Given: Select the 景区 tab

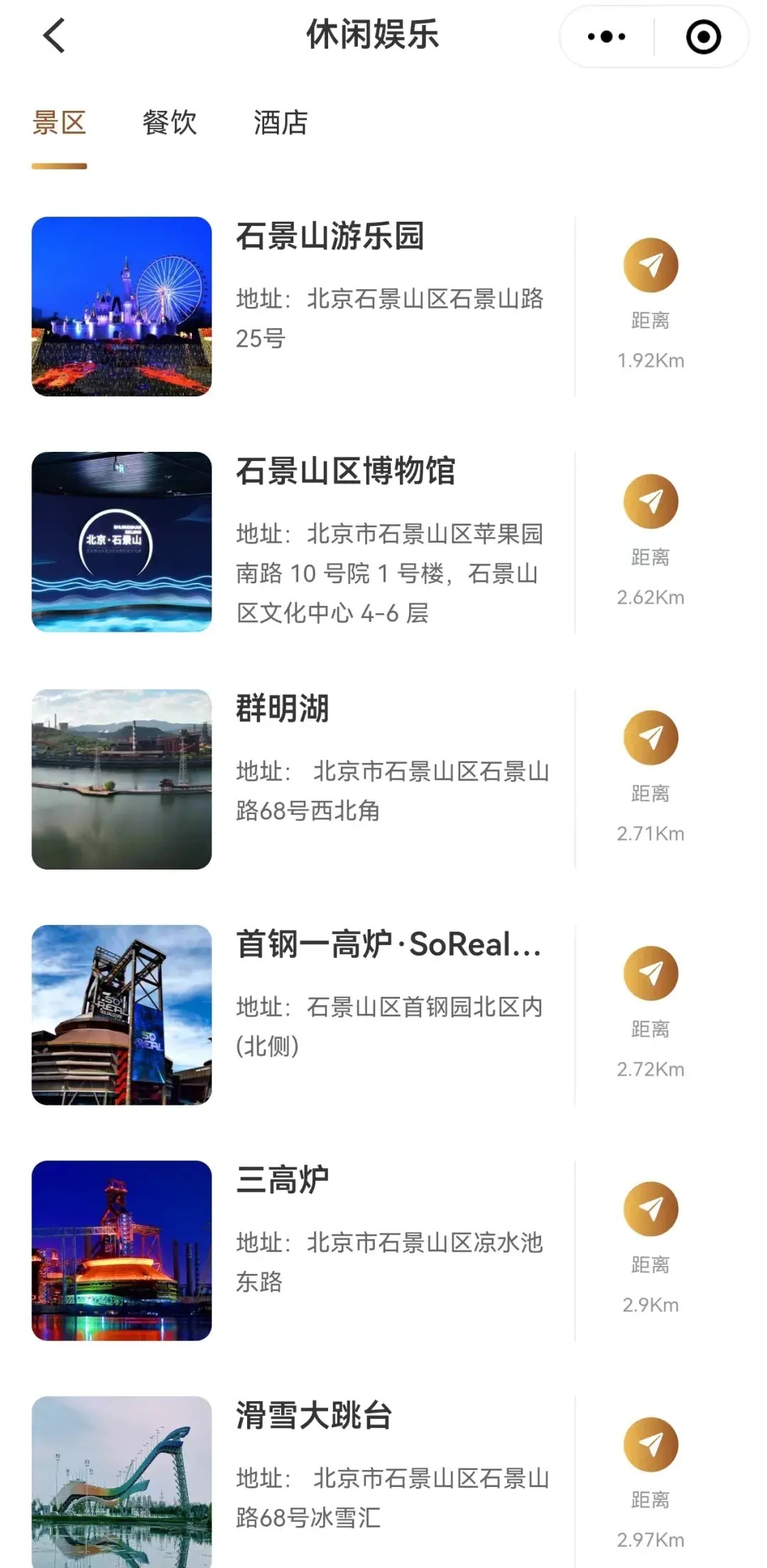Looking at the screenshot, I should [59, 123].
